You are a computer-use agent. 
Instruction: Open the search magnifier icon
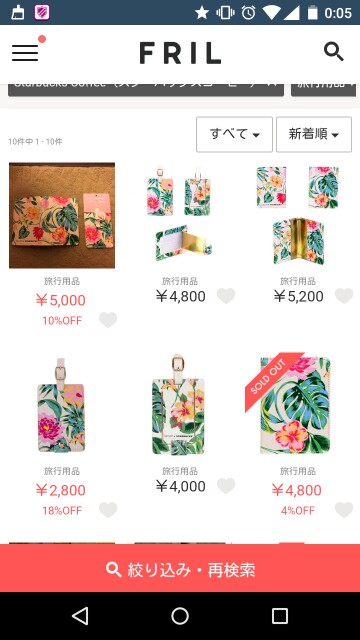pos(333,52)
